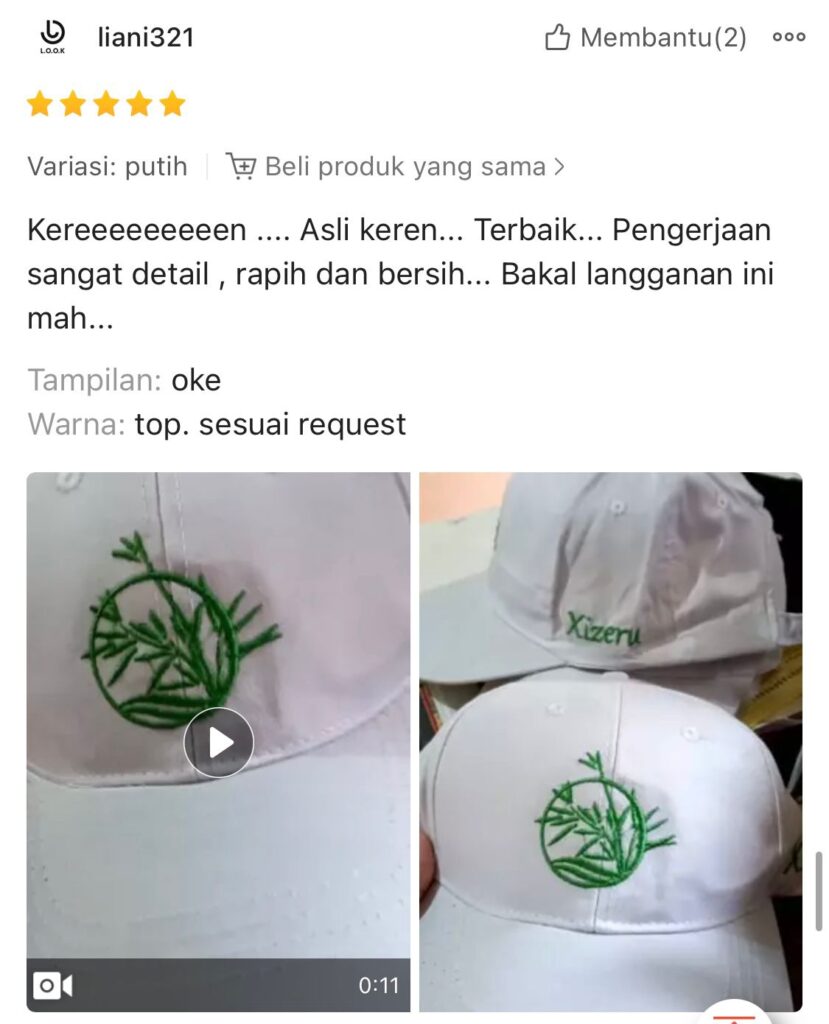
Task: Play the hat review video
Action: pos(219,742)
